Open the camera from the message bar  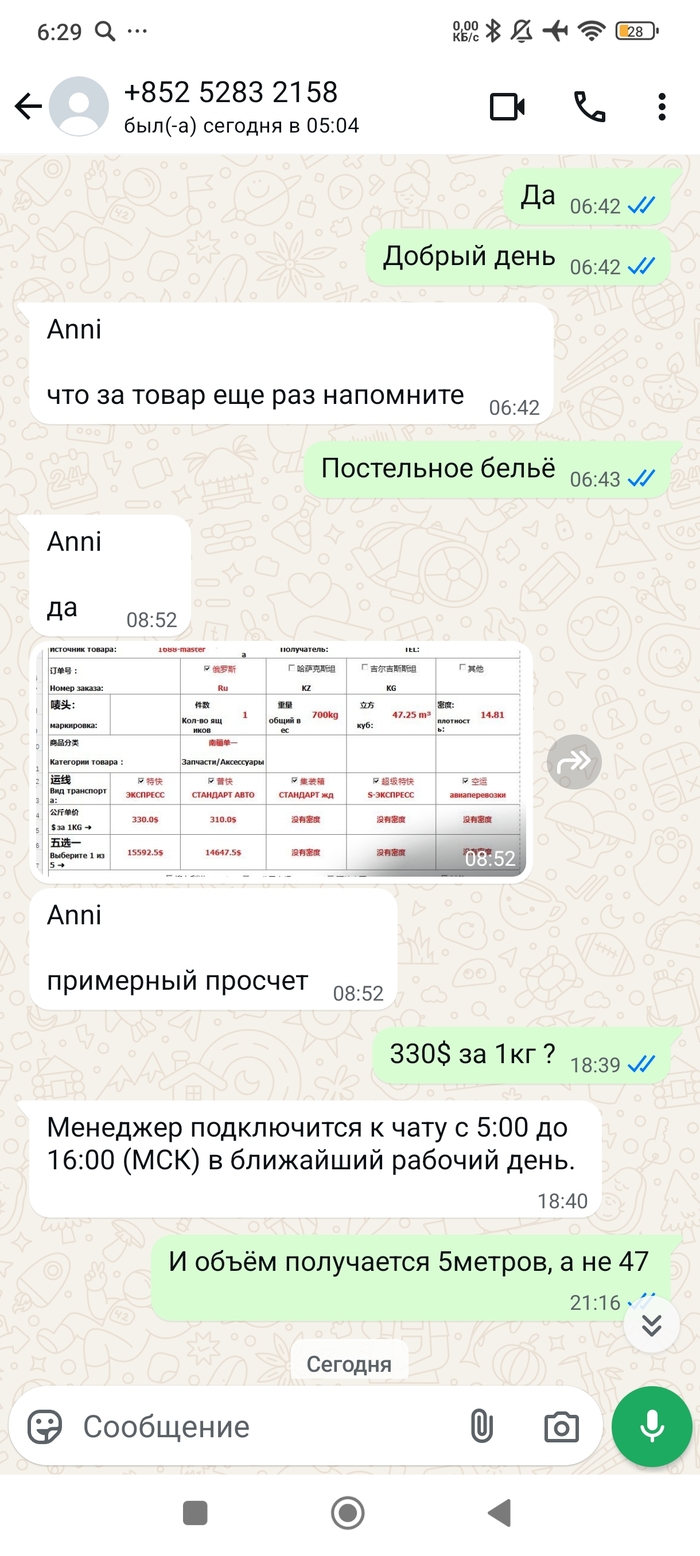[561, 1427]
